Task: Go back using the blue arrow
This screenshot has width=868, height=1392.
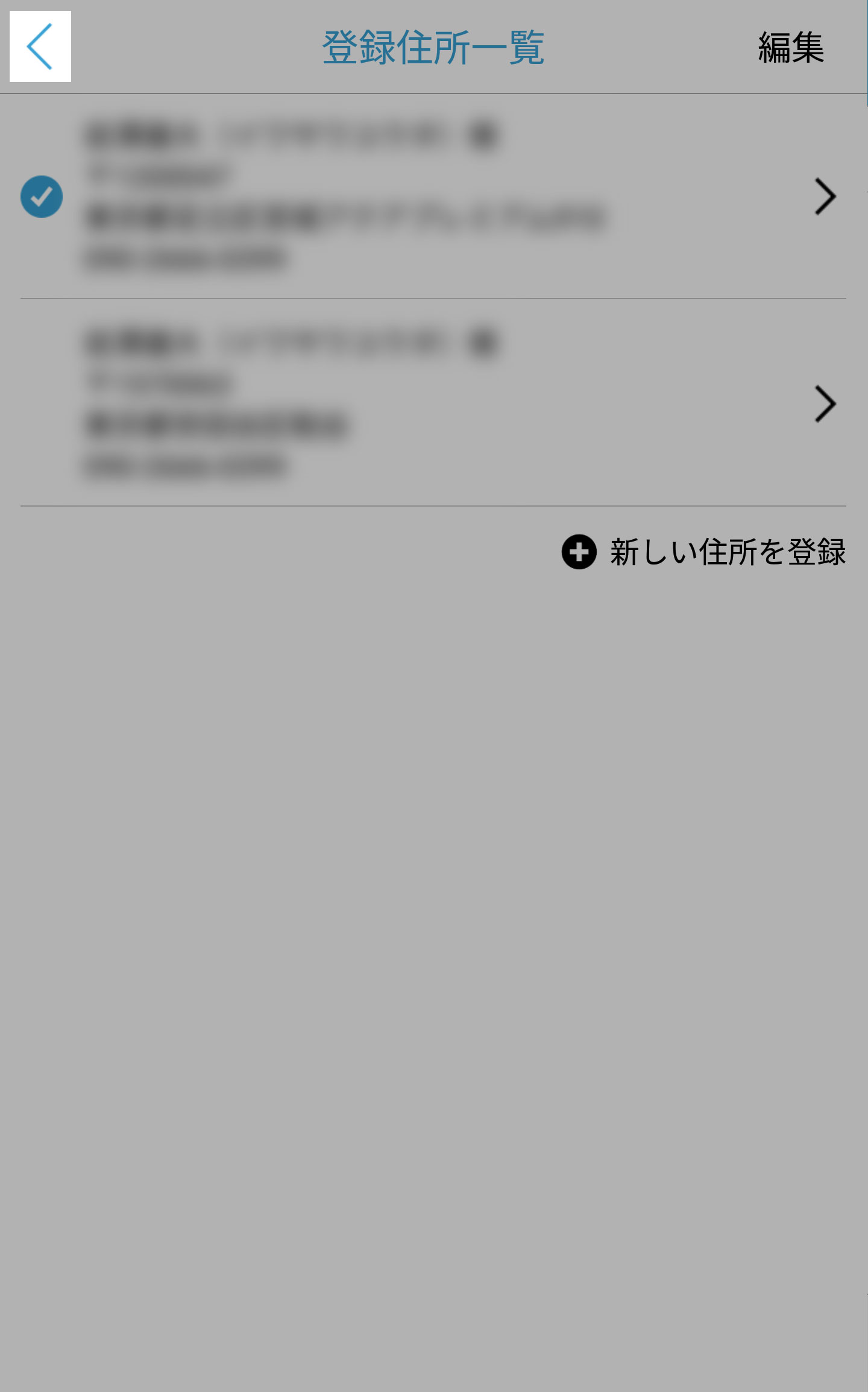Action: pyautogui.click(x=40, y=46)
